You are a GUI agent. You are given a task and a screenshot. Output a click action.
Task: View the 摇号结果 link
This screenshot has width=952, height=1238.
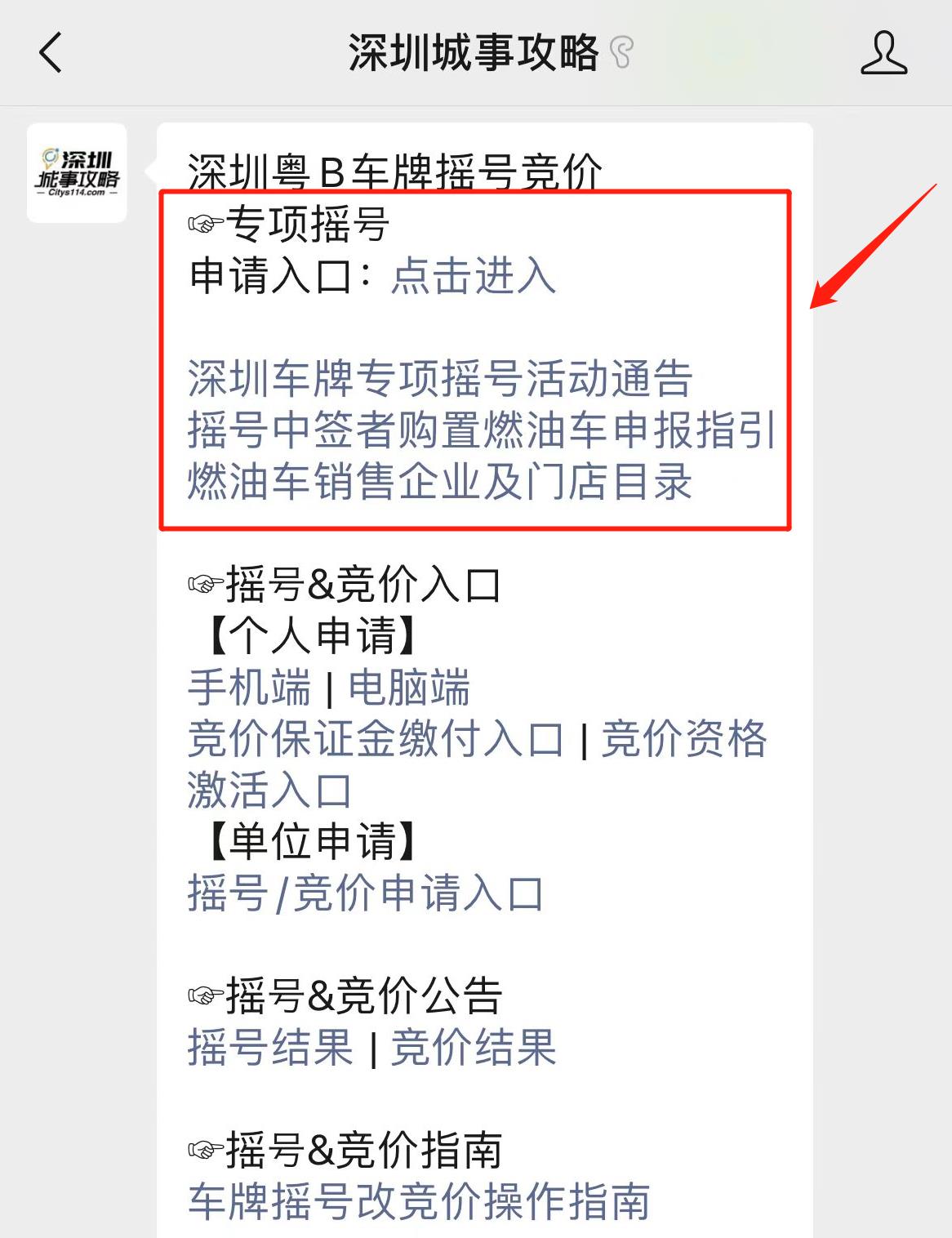click(x=270, y=1048)
